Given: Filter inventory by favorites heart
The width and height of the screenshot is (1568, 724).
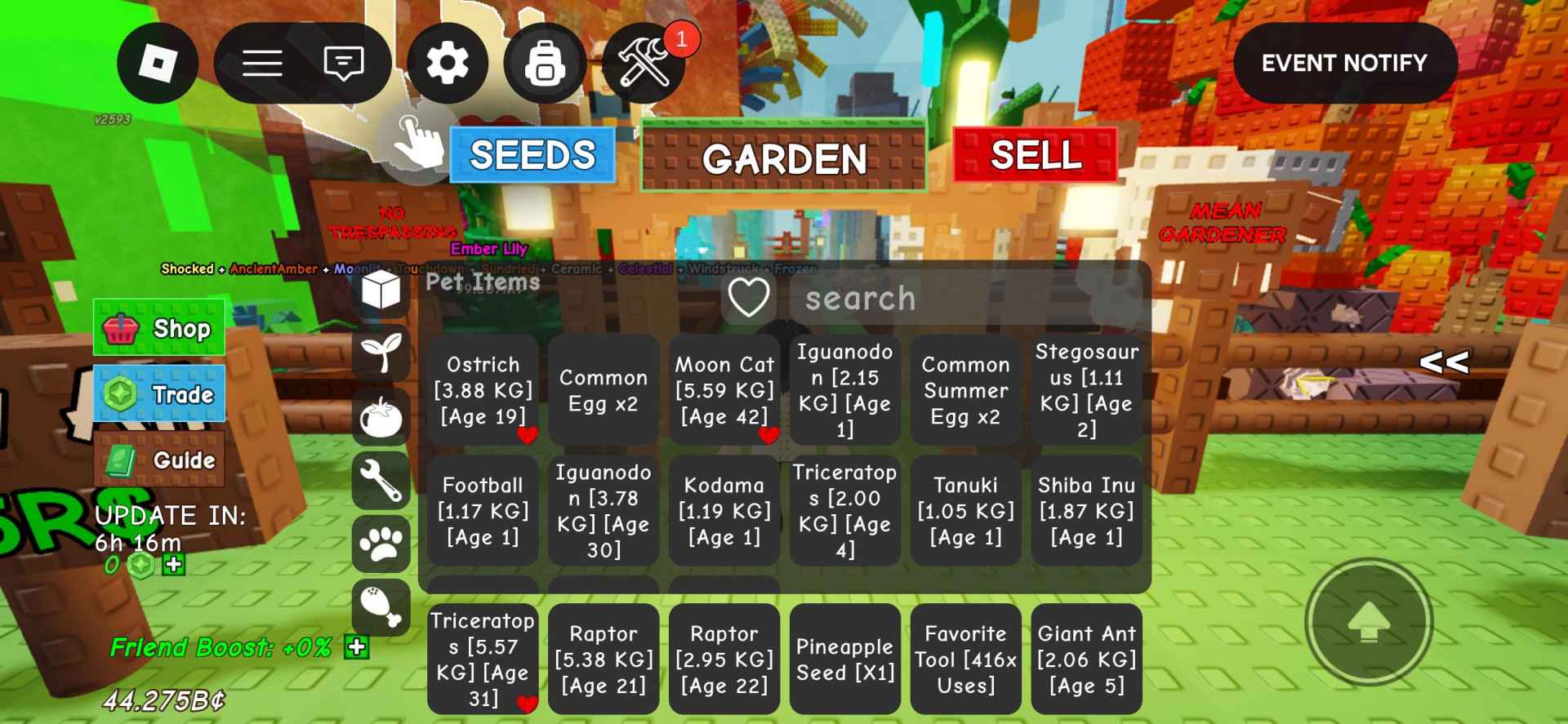Looking at the screenshot, I should [x=749, y=298].
